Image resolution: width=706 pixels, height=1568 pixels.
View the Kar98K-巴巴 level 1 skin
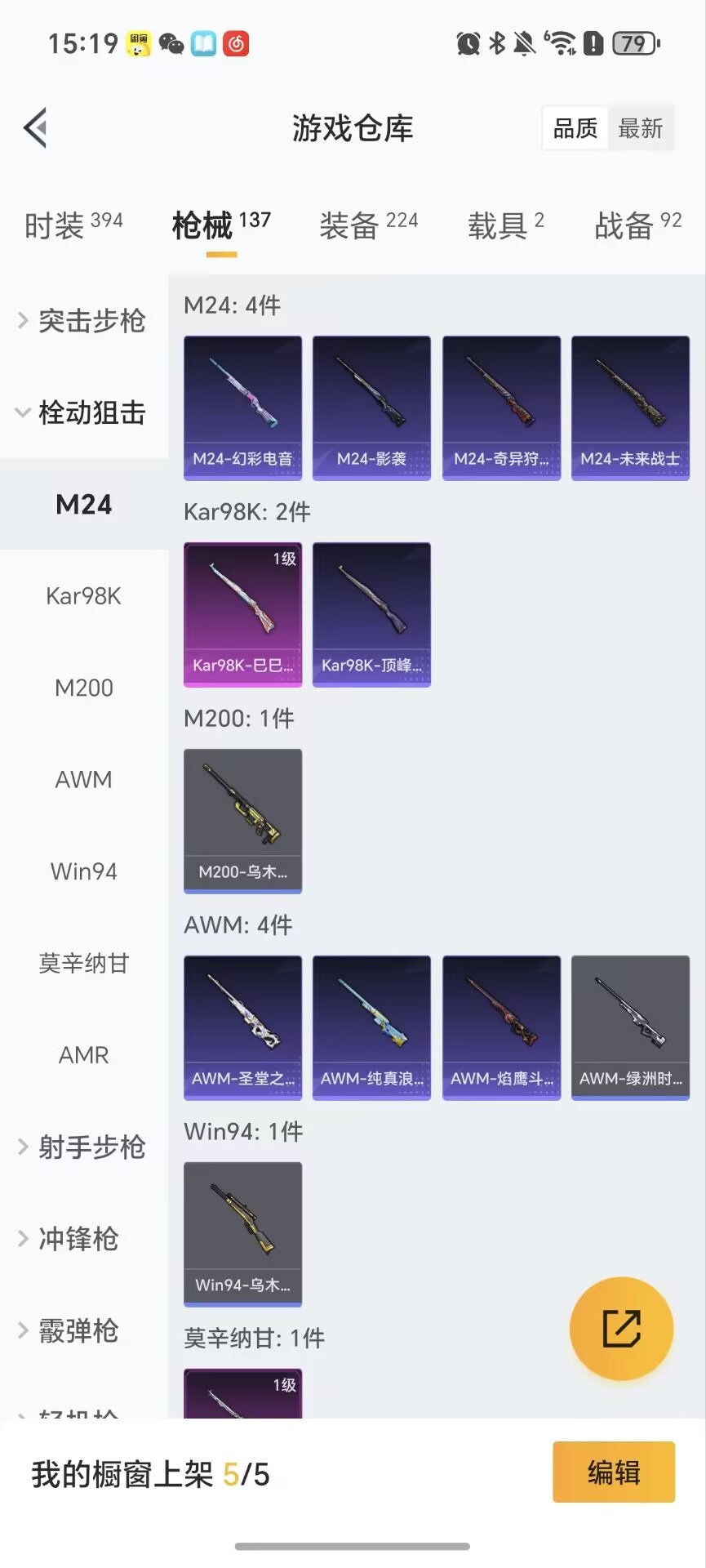click(242, 614)
